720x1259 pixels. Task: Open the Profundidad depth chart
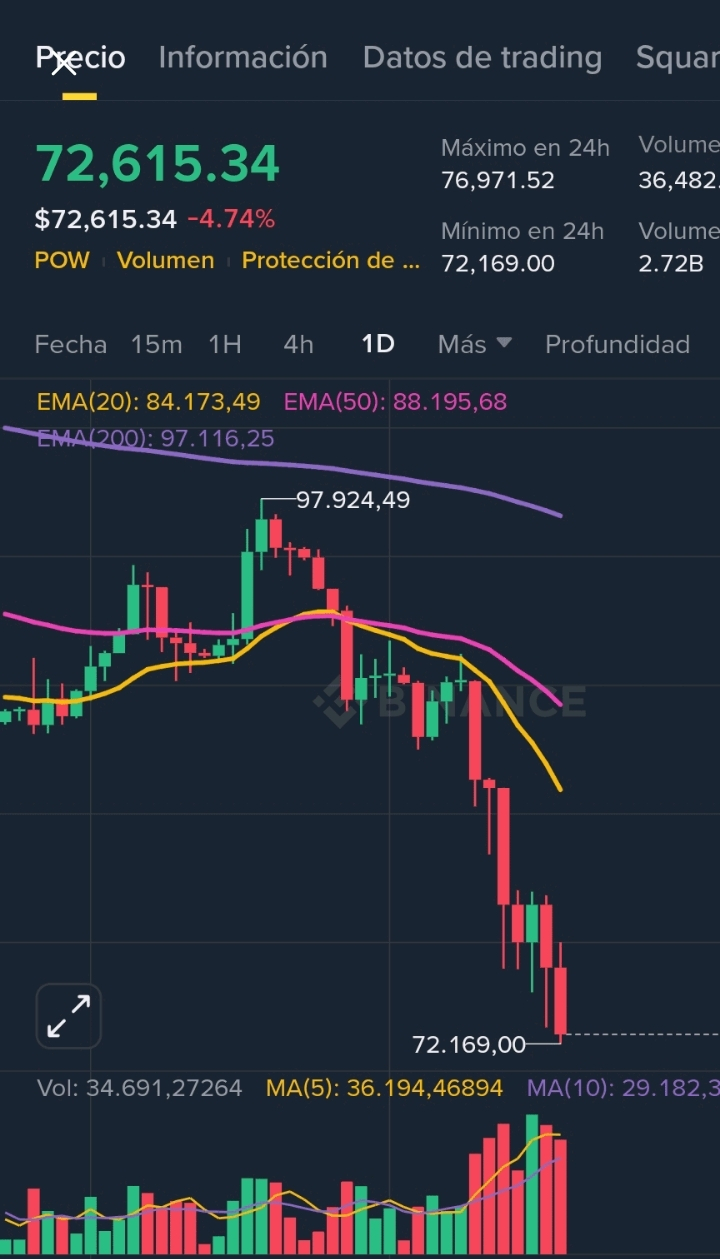(617, 345)
